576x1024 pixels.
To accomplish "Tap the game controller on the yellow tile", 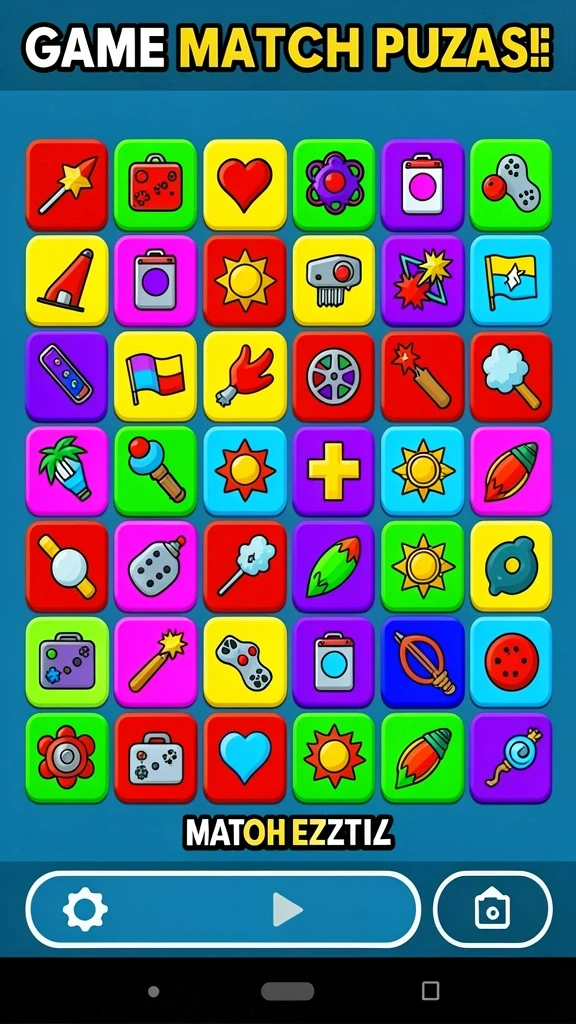I will click(x=245, y=662).
